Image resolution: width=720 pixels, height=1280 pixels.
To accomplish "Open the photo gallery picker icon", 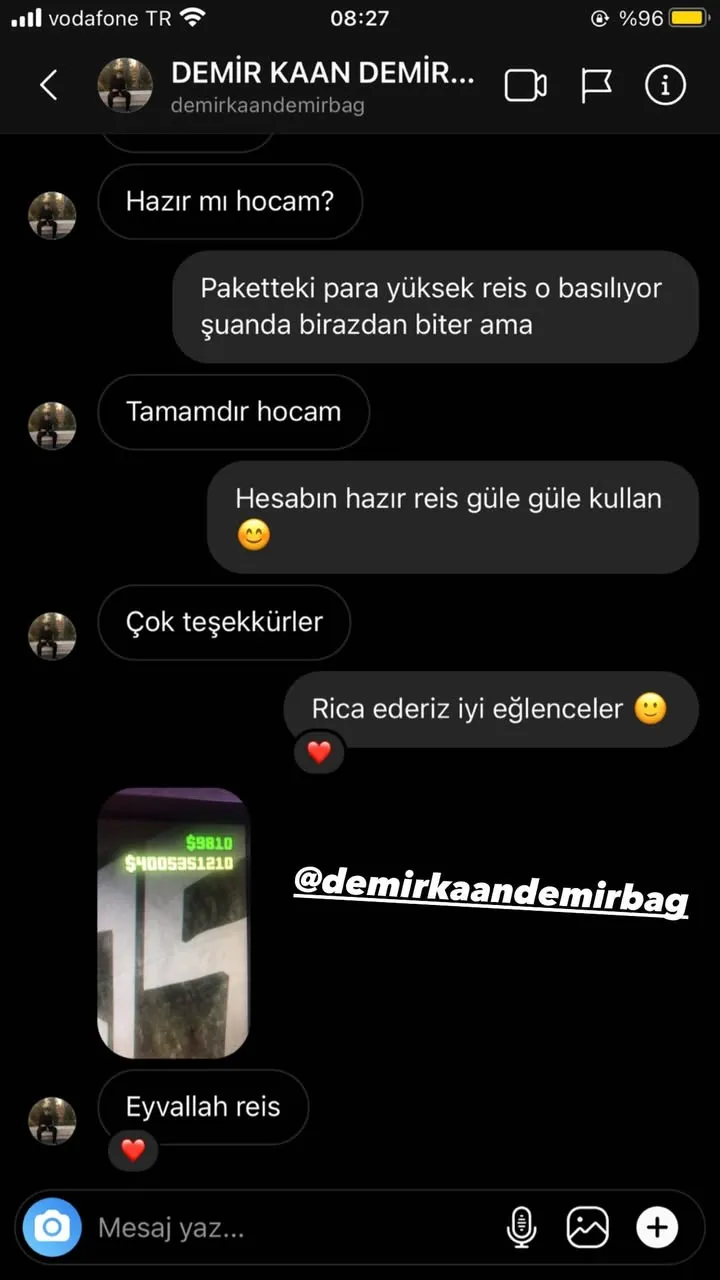I will pos(588,1227).
